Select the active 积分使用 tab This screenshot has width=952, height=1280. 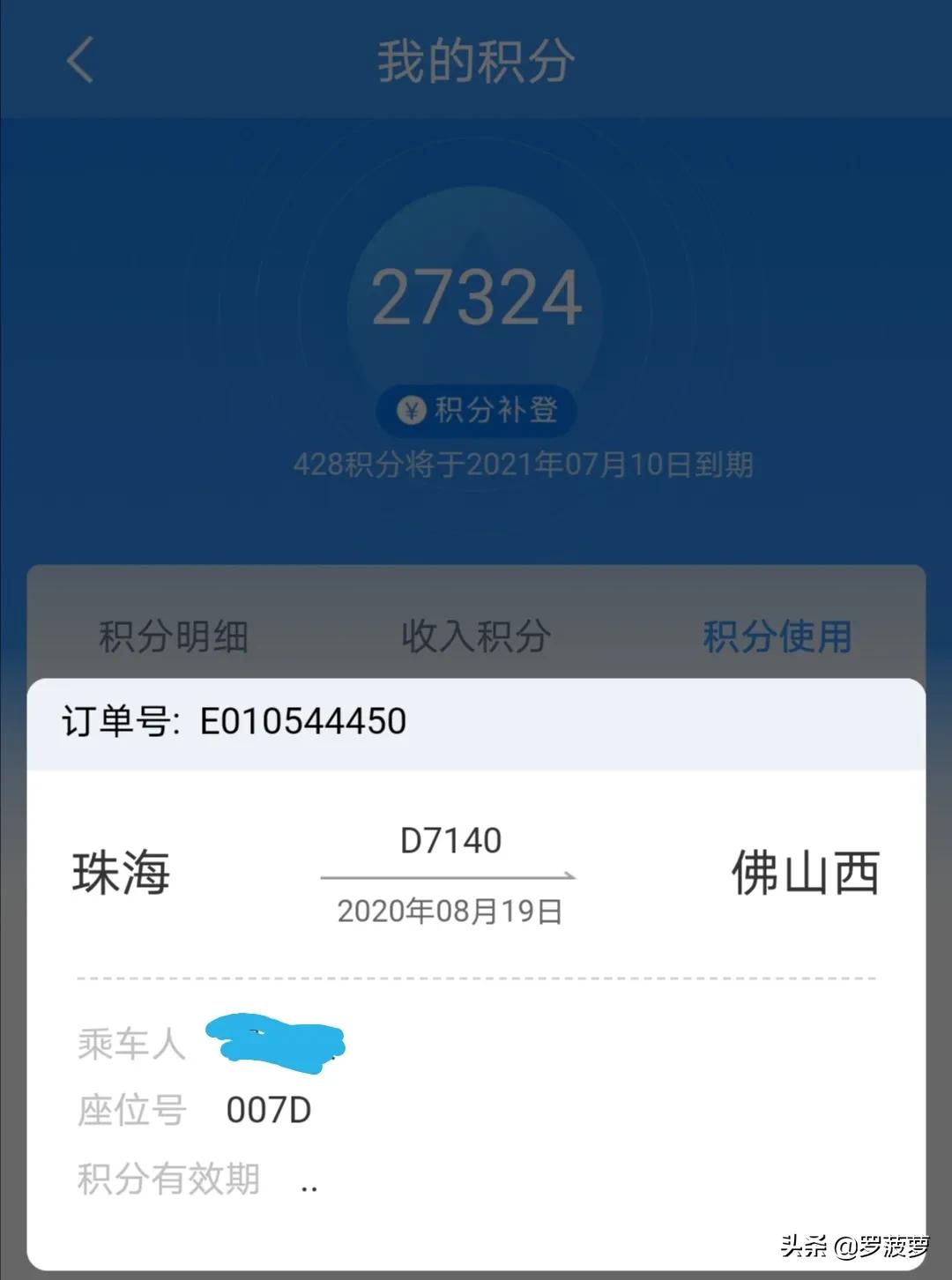click(776, 636)
